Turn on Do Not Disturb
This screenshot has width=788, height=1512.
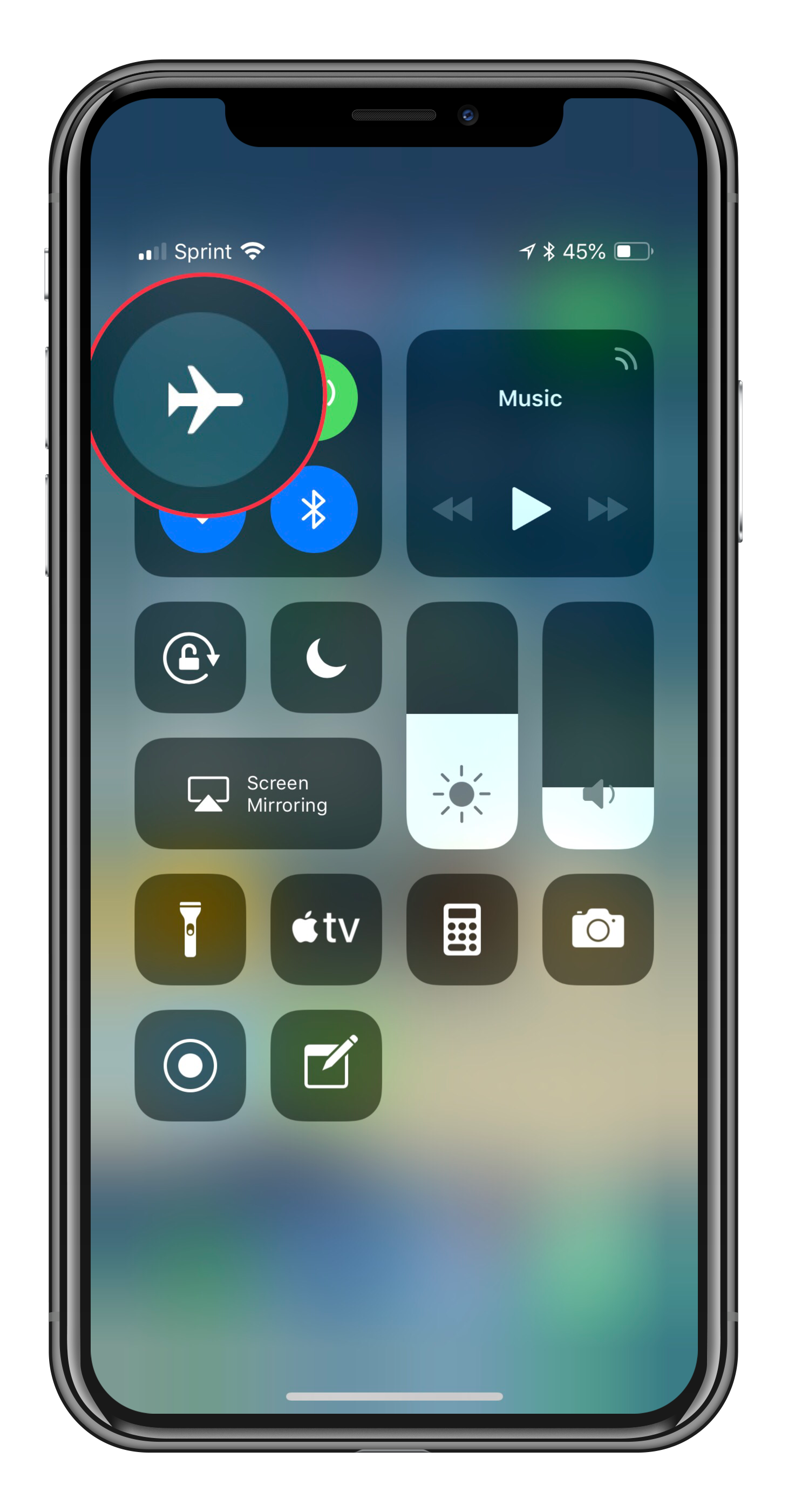[x=325, y=657]
